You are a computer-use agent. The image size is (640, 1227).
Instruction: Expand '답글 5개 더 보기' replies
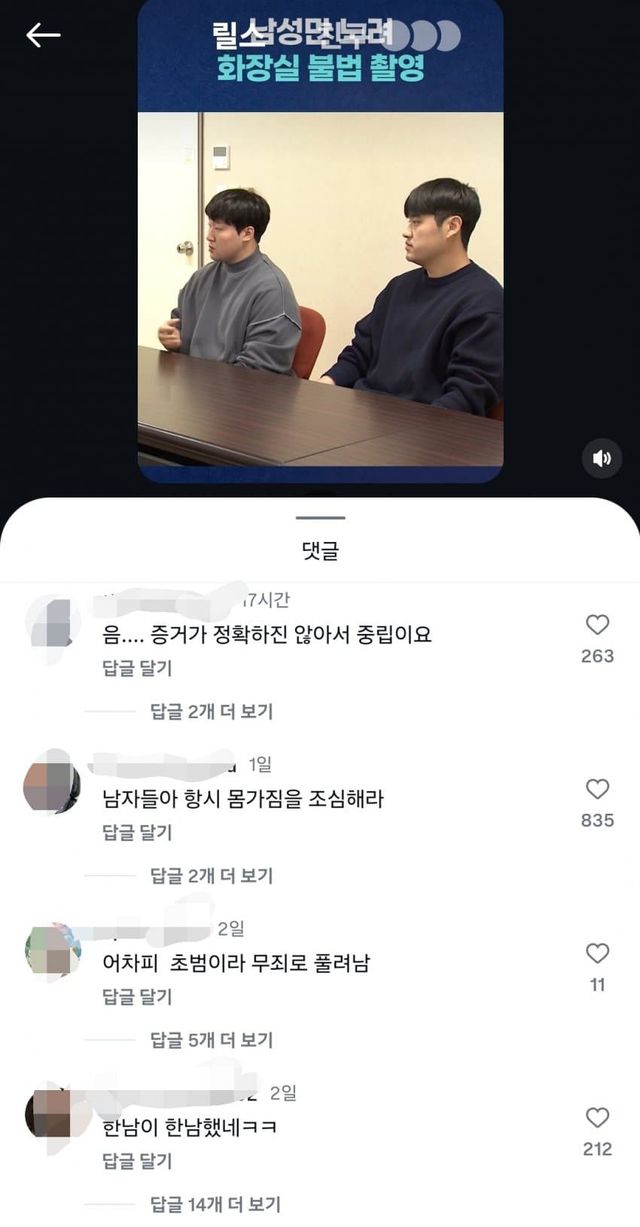coord(211,1040)
